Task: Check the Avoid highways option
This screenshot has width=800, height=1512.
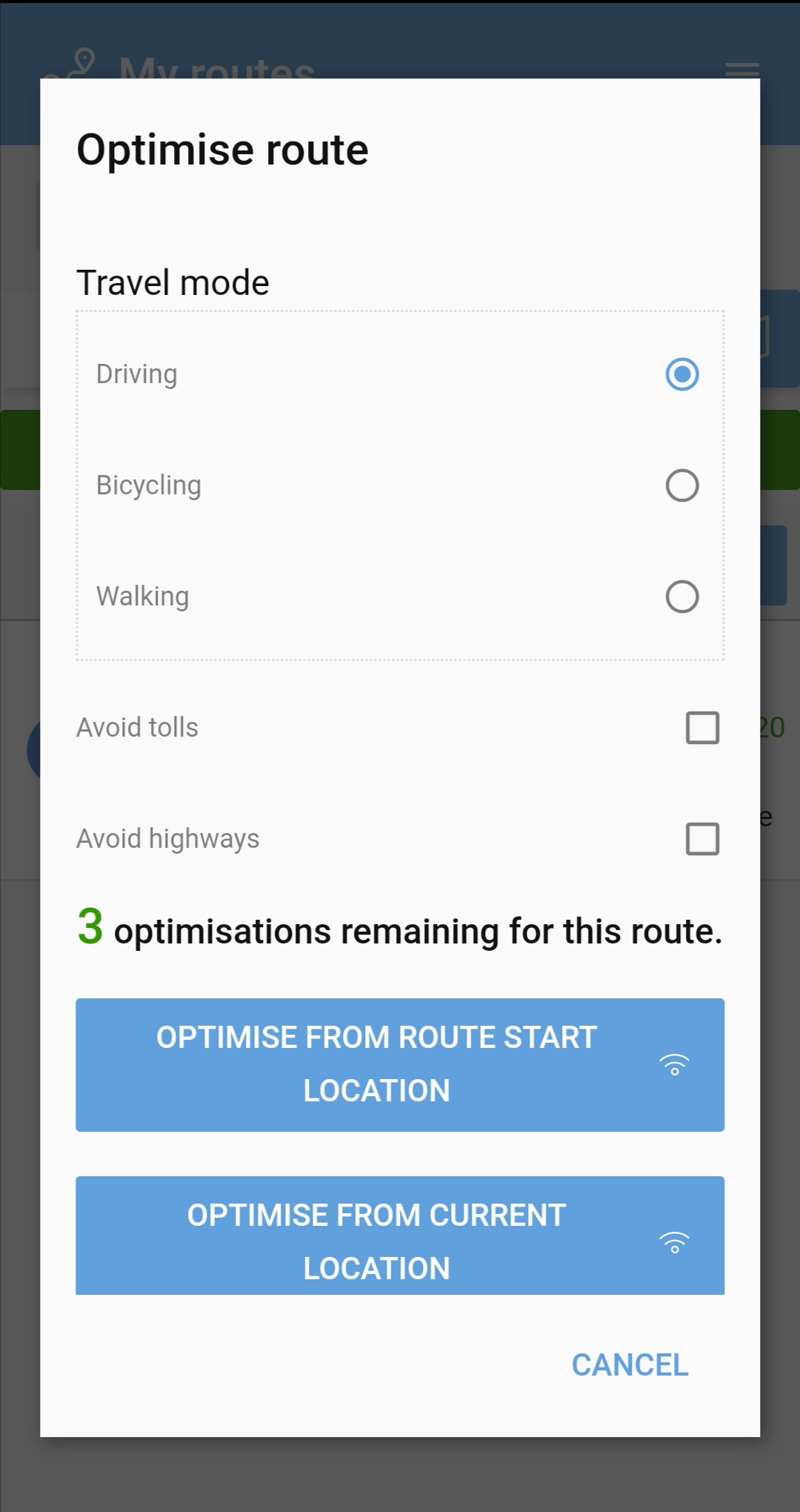Action: point(702,839)
